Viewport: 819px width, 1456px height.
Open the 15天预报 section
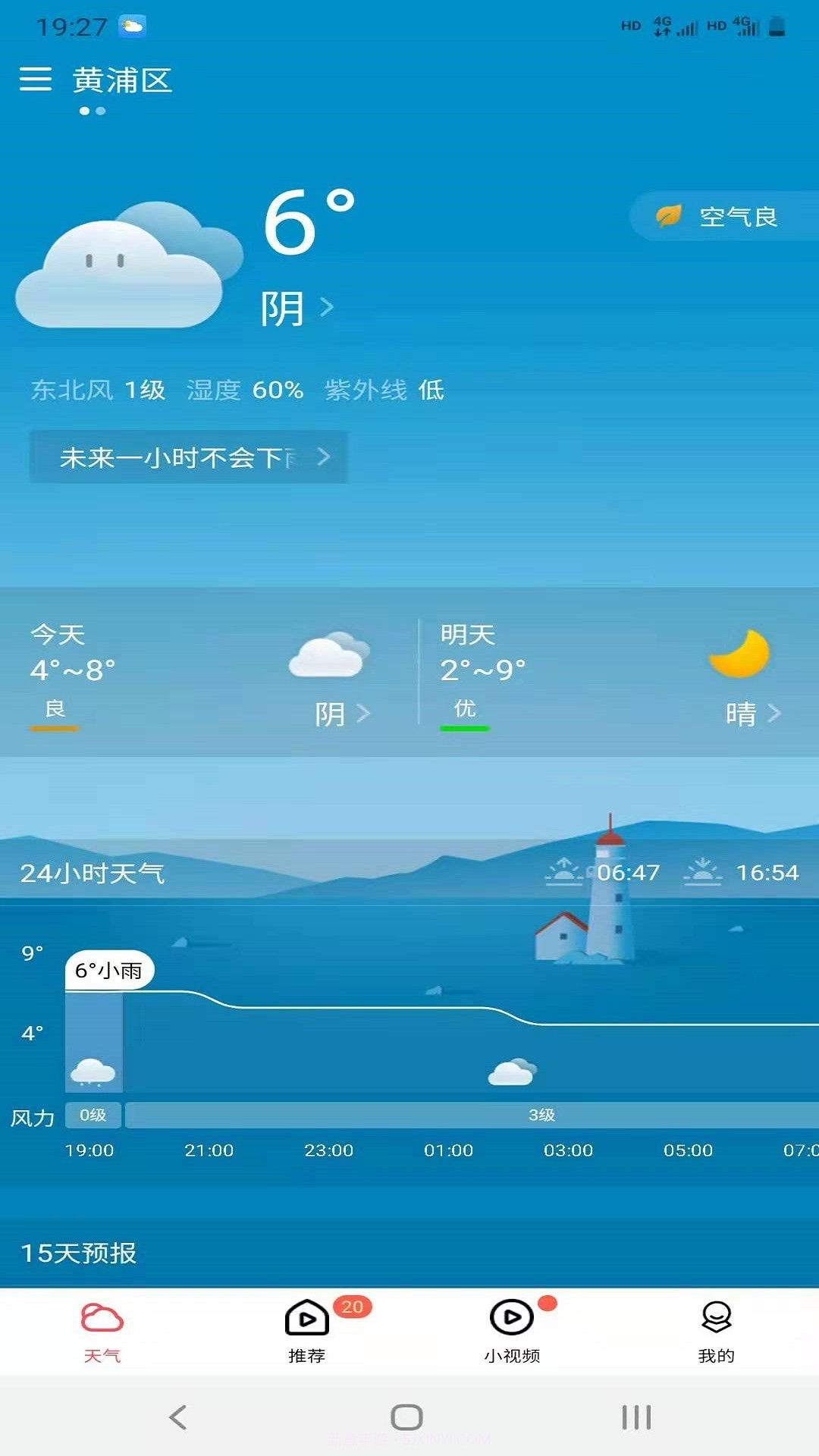coord(78,1253)
